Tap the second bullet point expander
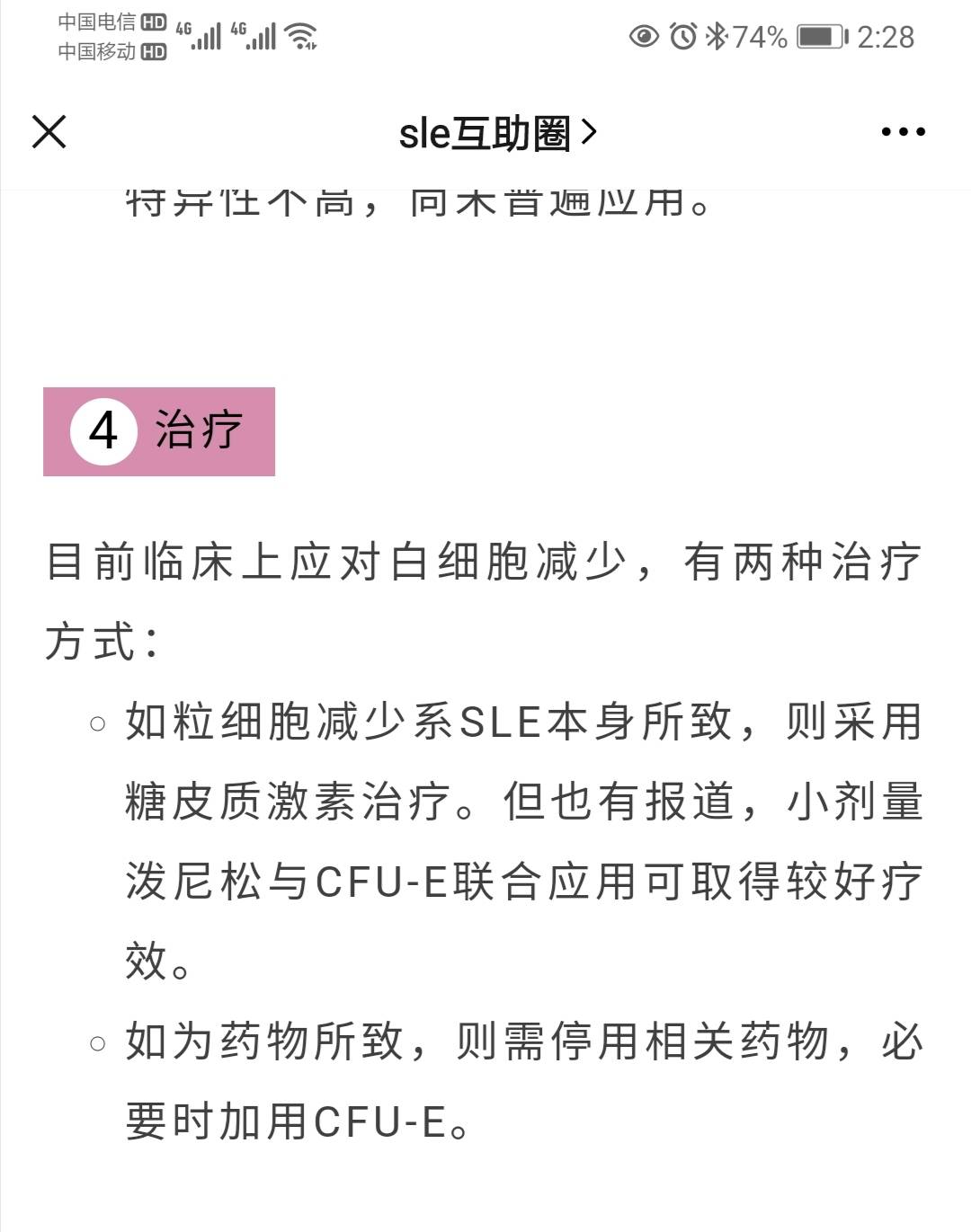The width and height of the screenshot is (971, 1232). click(x=95, y=1042)
